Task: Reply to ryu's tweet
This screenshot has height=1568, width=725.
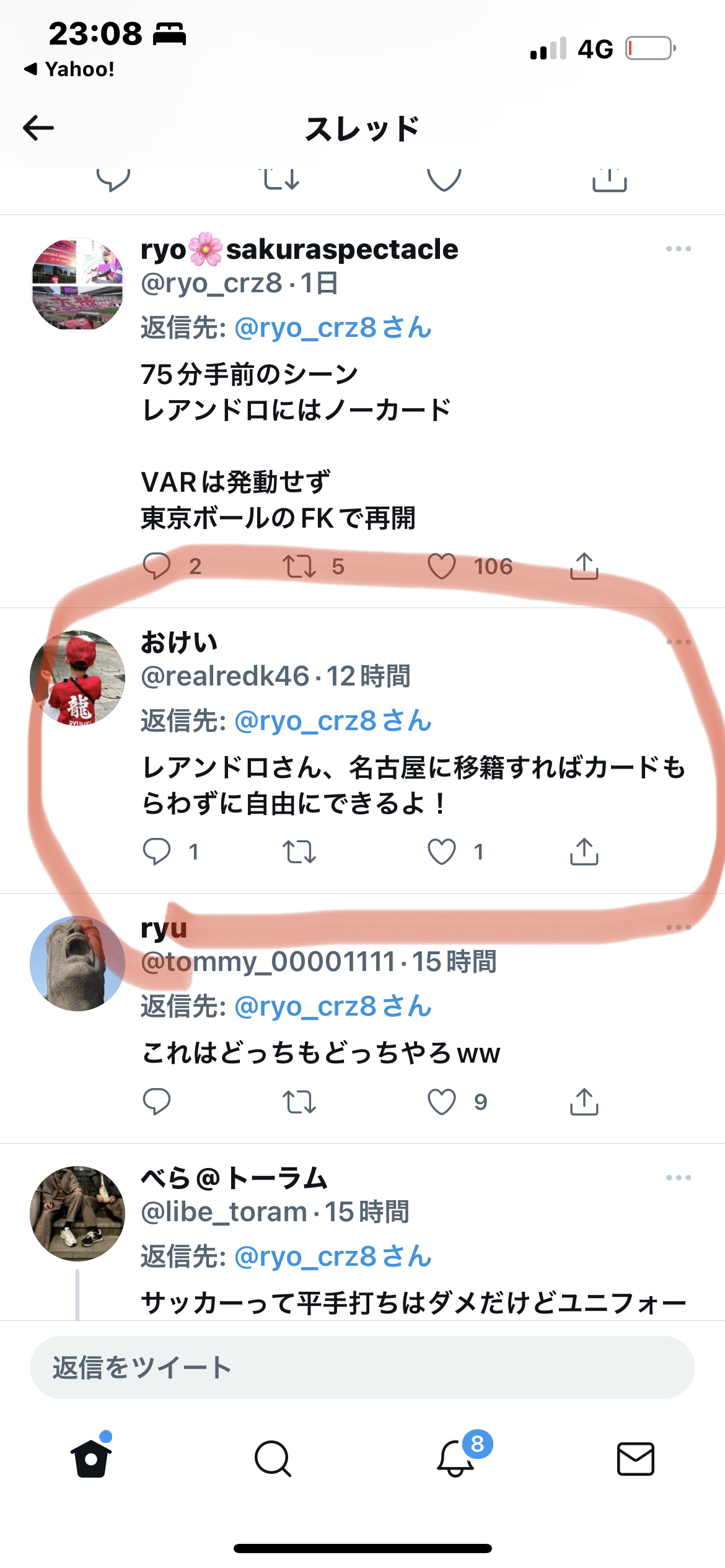Action: pos(157,1102)
